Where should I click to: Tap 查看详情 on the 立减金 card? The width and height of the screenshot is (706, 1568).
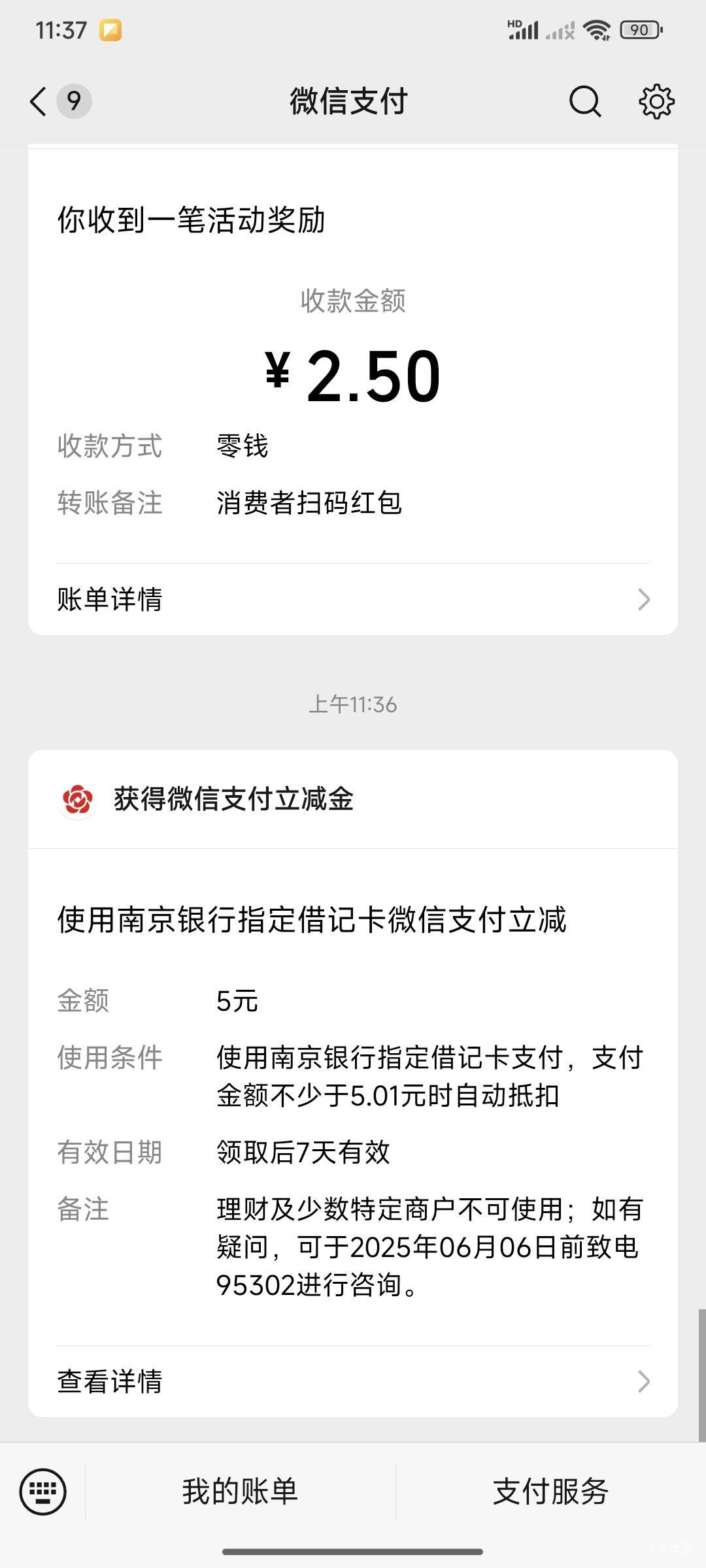[353, 1381]
